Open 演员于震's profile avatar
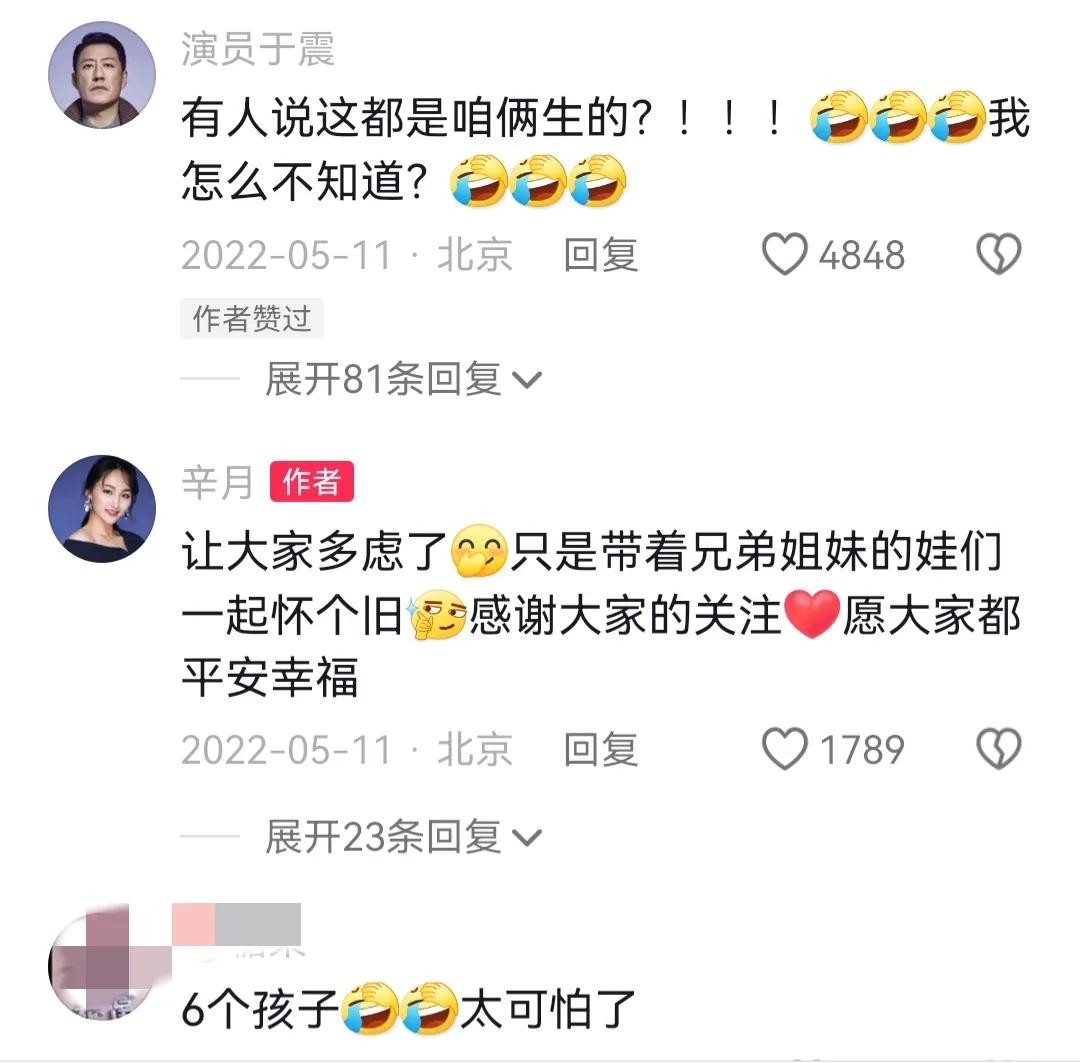This screenshot has height=1063, width=1080. click(102, 74)
